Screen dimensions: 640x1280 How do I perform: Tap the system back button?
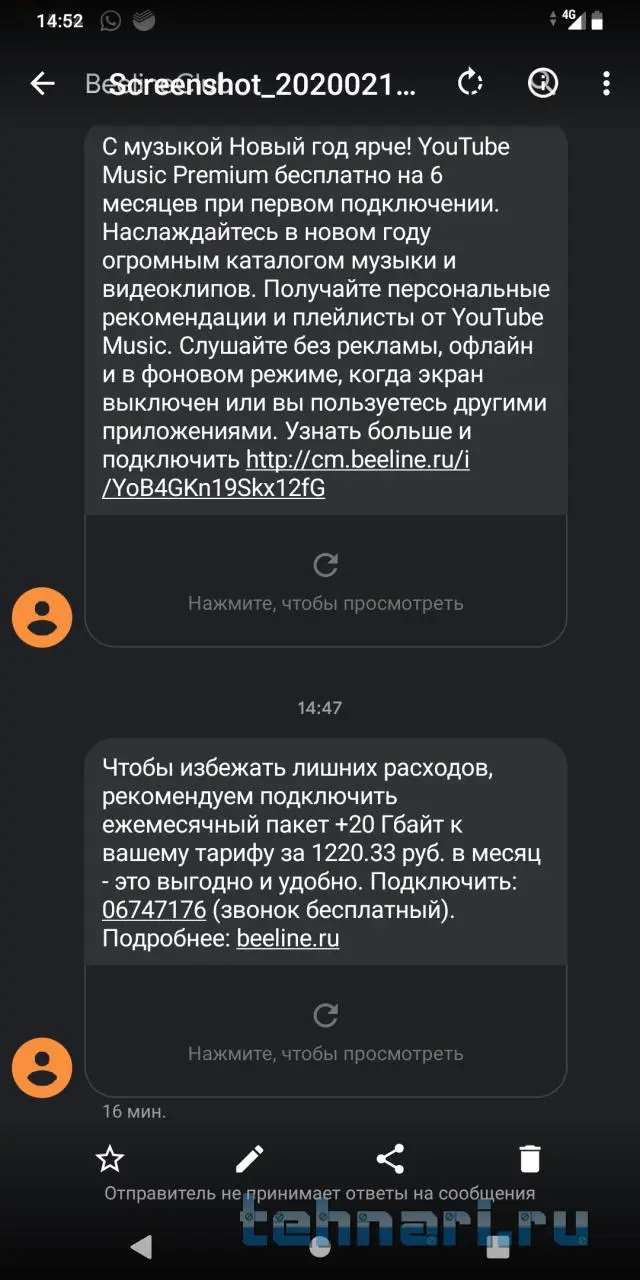[x=142, y=1246]
